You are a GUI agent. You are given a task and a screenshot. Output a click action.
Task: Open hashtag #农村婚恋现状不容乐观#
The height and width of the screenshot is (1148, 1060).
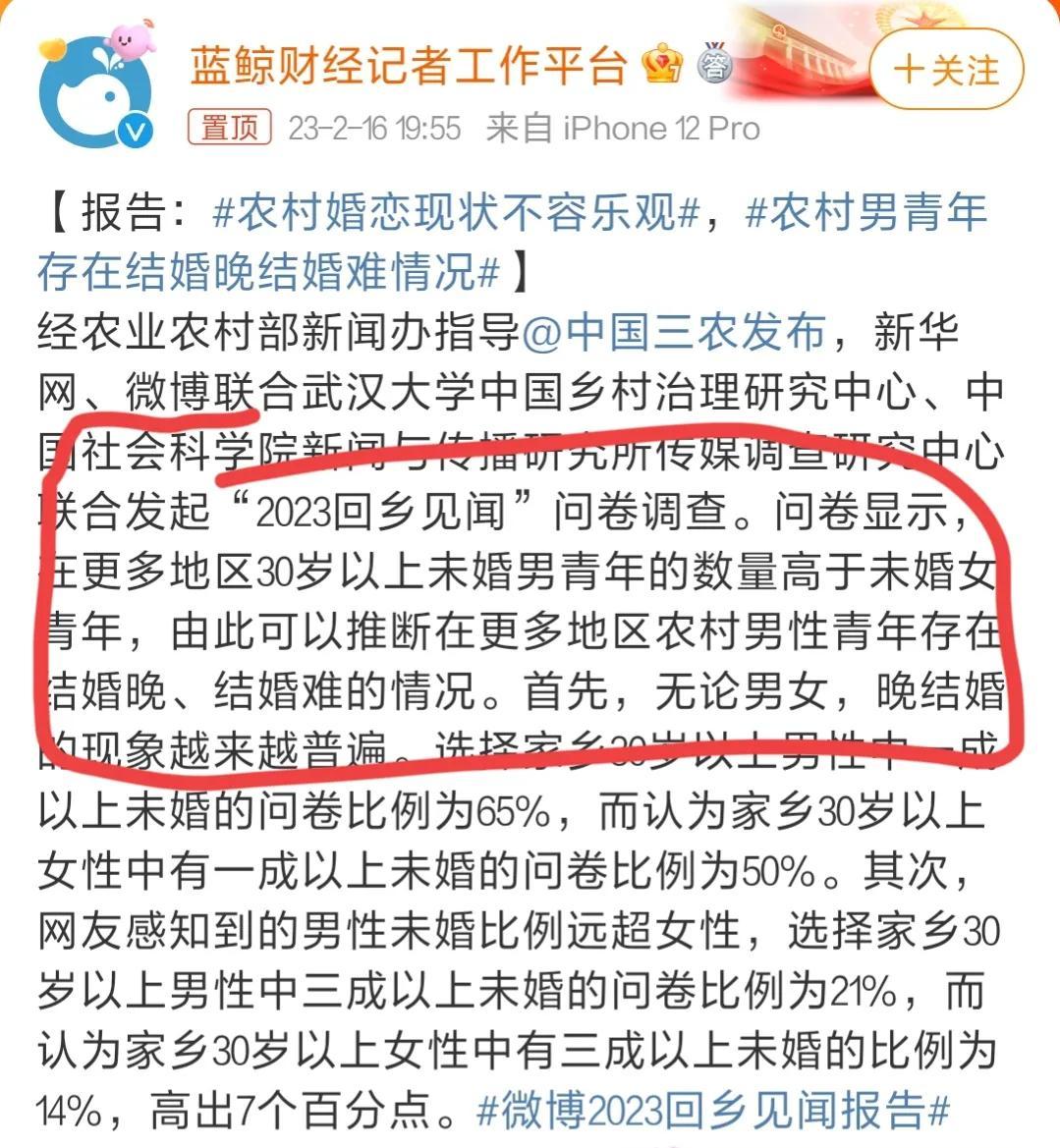click(457, 212)
